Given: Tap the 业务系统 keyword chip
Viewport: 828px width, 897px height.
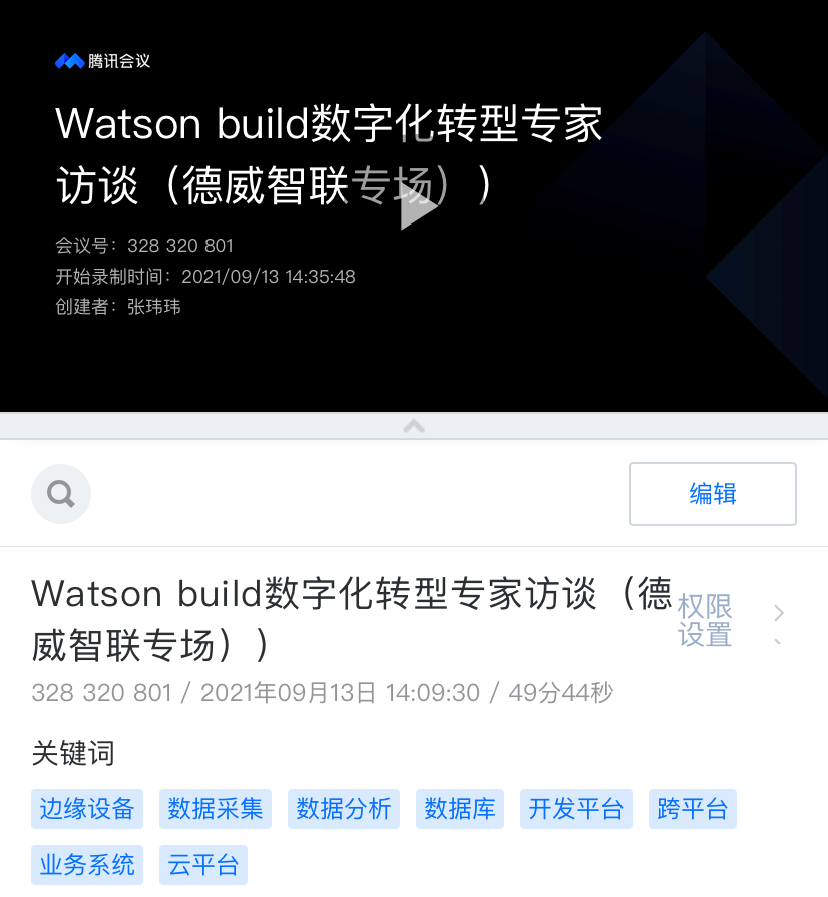Looking at the screenshot, I should coord(87,865).
